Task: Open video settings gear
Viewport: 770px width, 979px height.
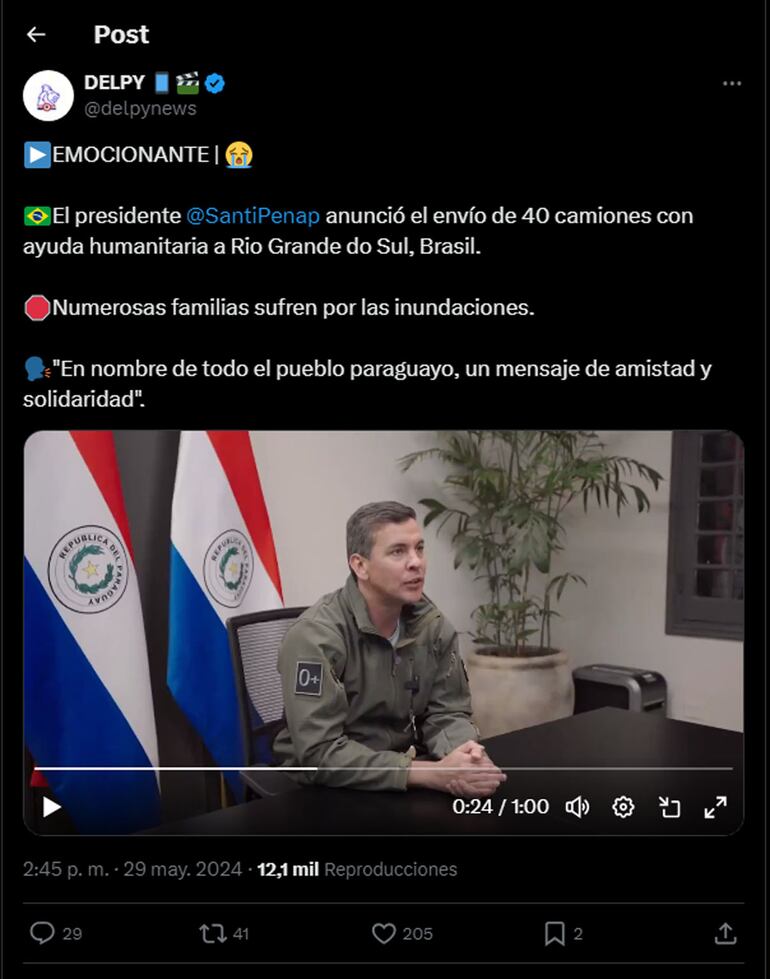Action: pyautogui.click(x=623, y=807)
